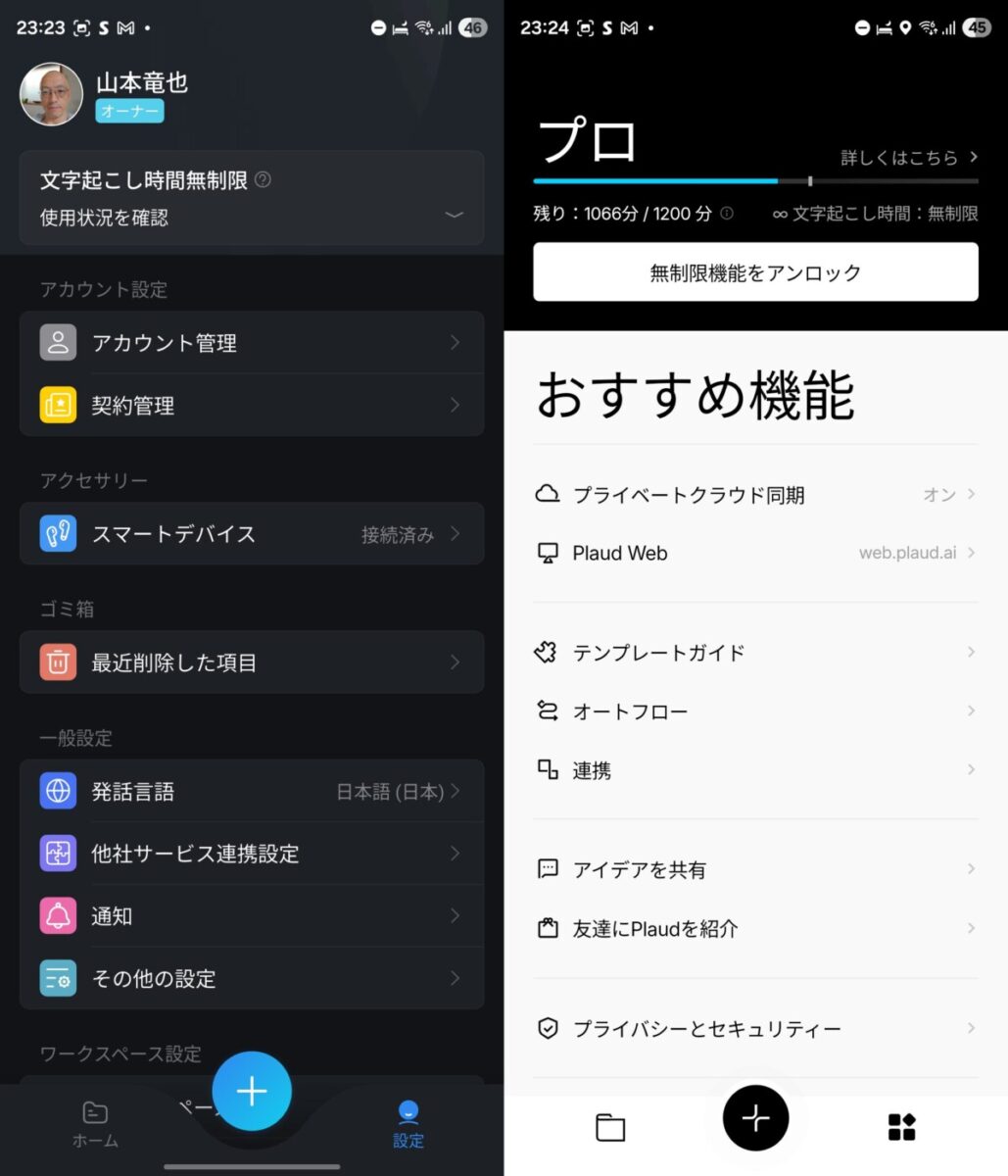Open 契約管理 row

[251, 405]
